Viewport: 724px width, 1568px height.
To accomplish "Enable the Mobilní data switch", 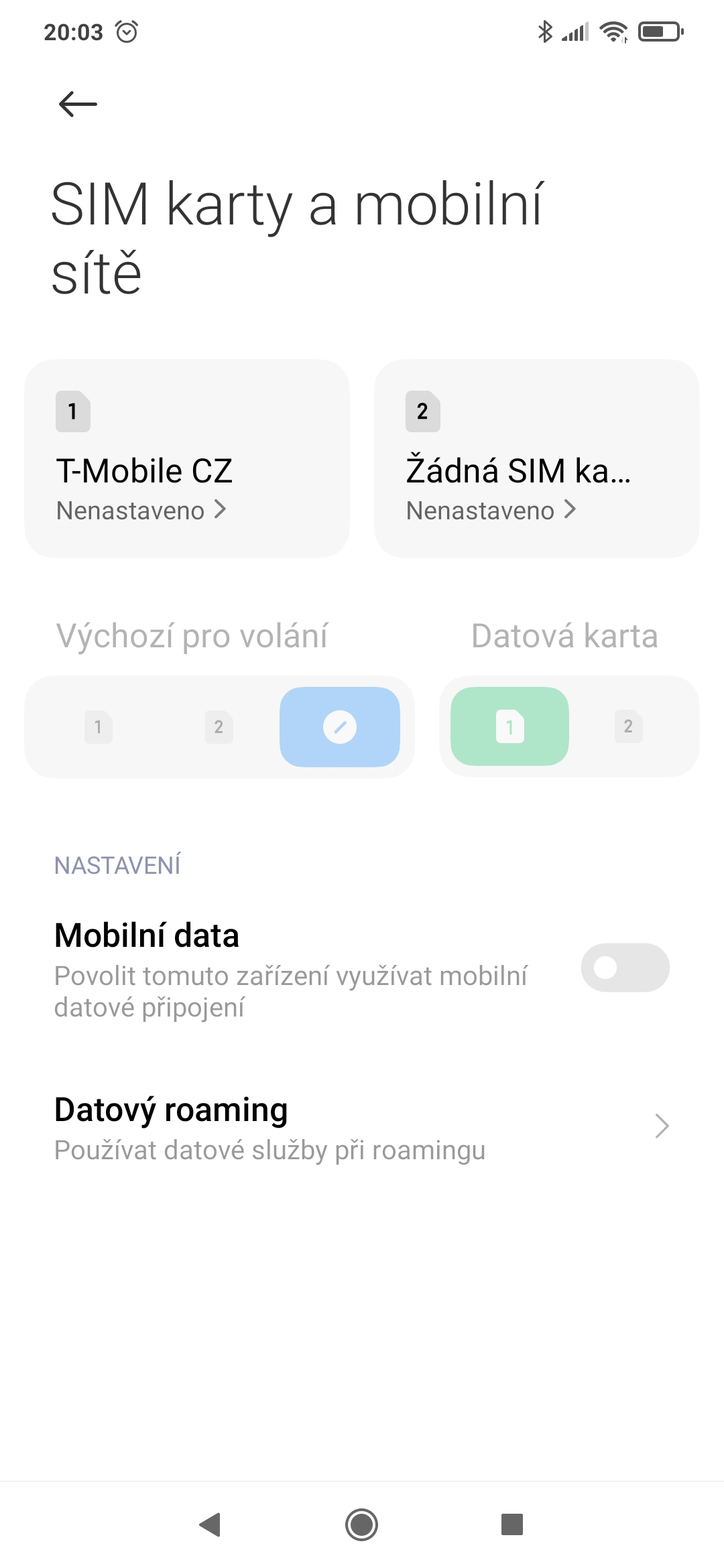I will point(625,968).
